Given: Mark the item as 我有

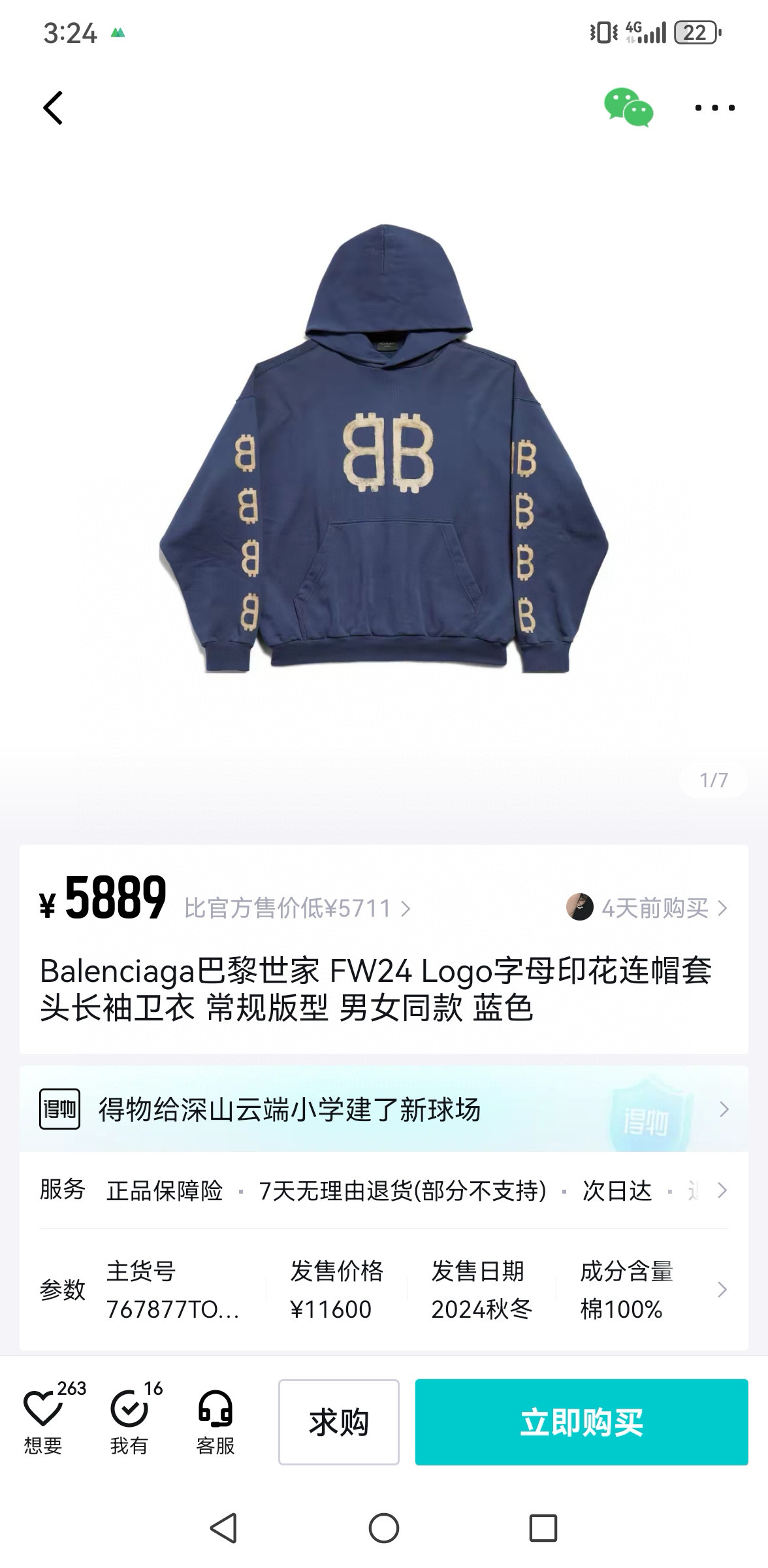Looking at the screenshot, I should [x=129, y=1419].
